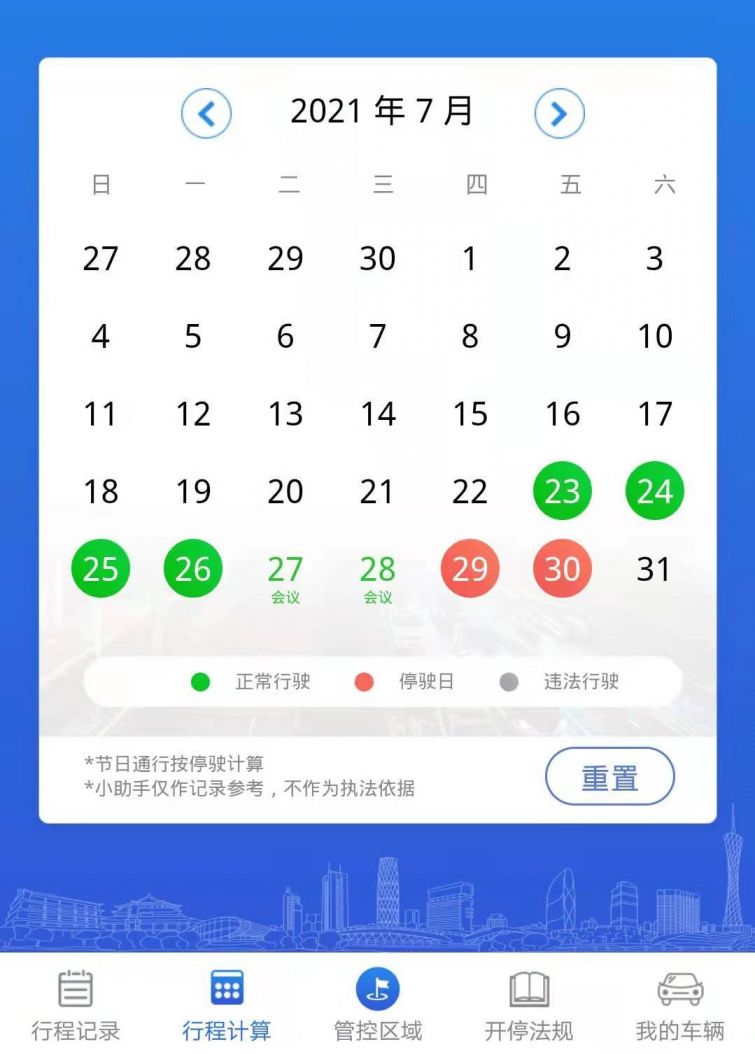Open the 管控区域 tab
The image size is (755, 1054).
pyautogui.click(x=378, y=1005)
